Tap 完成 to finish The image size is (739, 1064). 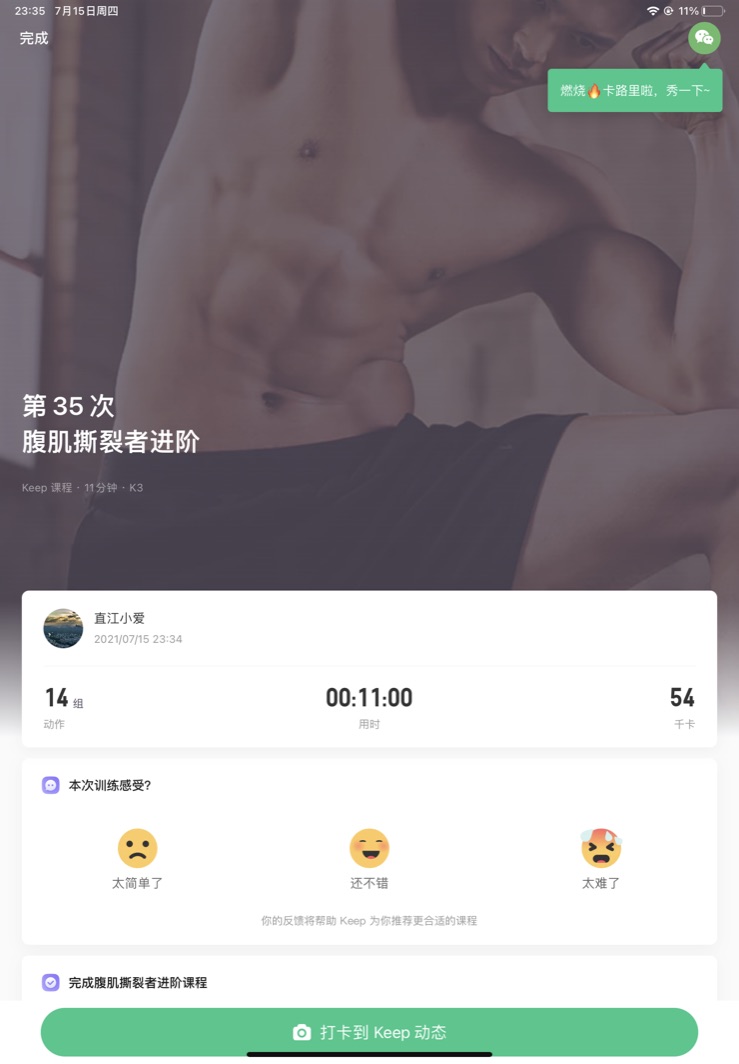(34, 38)
